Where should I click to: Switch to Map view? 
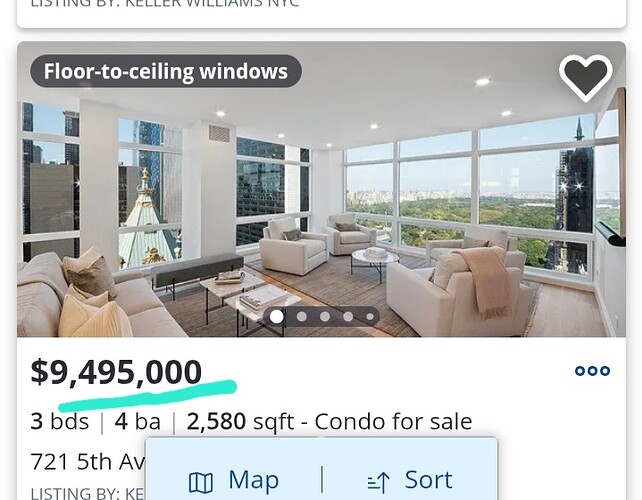pos(234,481)
